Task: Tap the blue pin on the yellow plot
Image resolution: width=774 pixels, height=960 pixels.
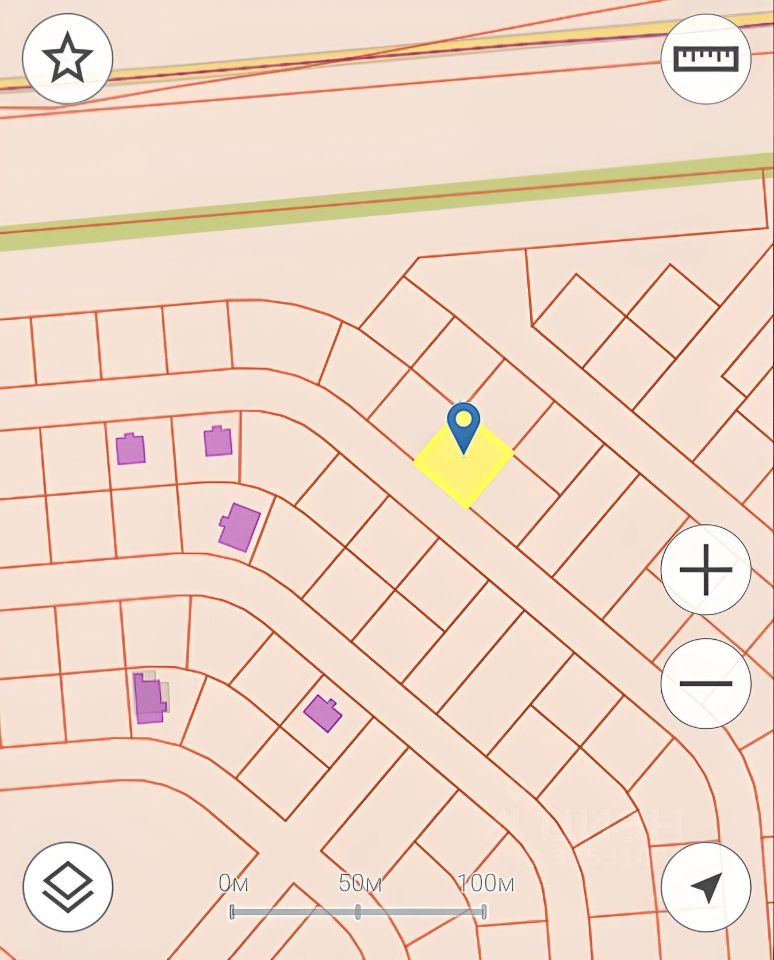Action: click(463, 426)
